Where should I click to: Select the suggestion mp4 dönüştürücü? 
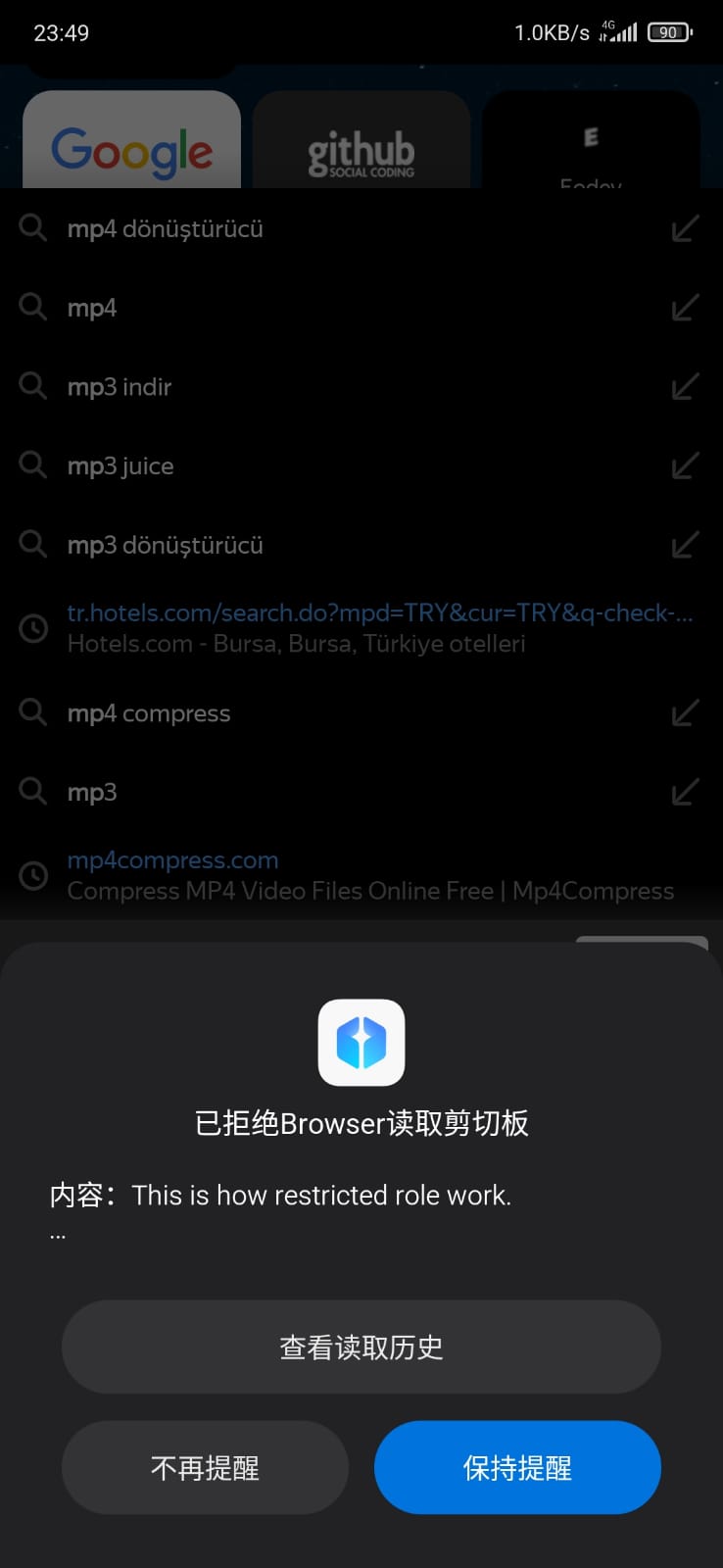[361, 229]
